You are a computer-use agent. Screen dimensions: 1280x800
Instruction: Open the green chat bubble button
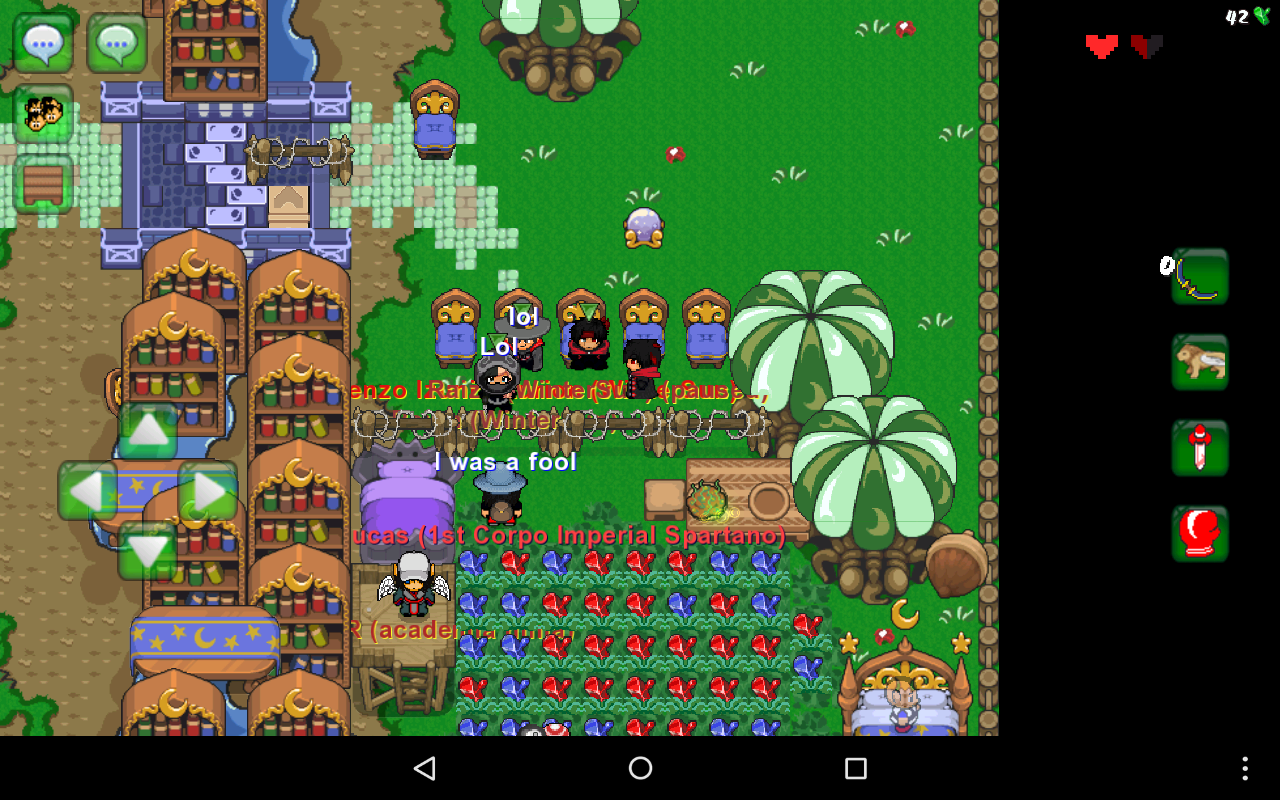(117, 43)
